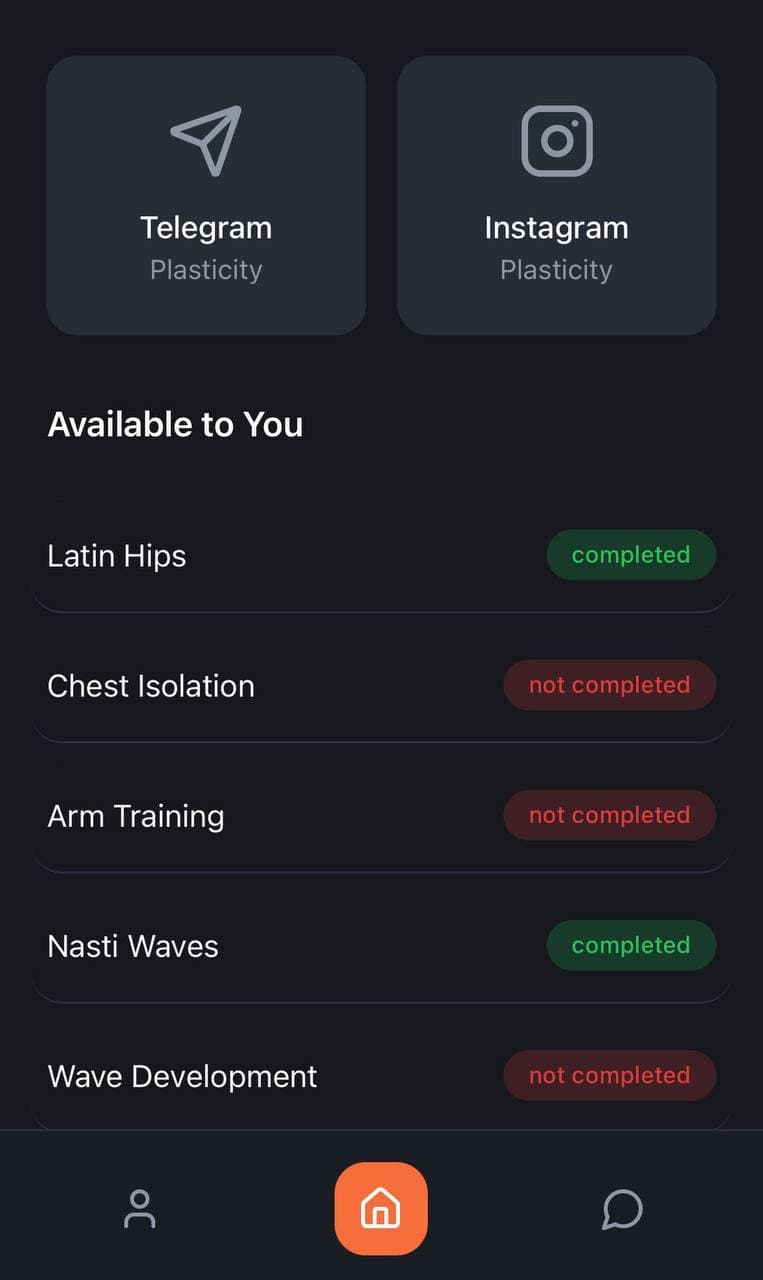Viewport: 763px width, 1280px height.
Task: Open the Latin Hips workout
Action: (116, 556)
